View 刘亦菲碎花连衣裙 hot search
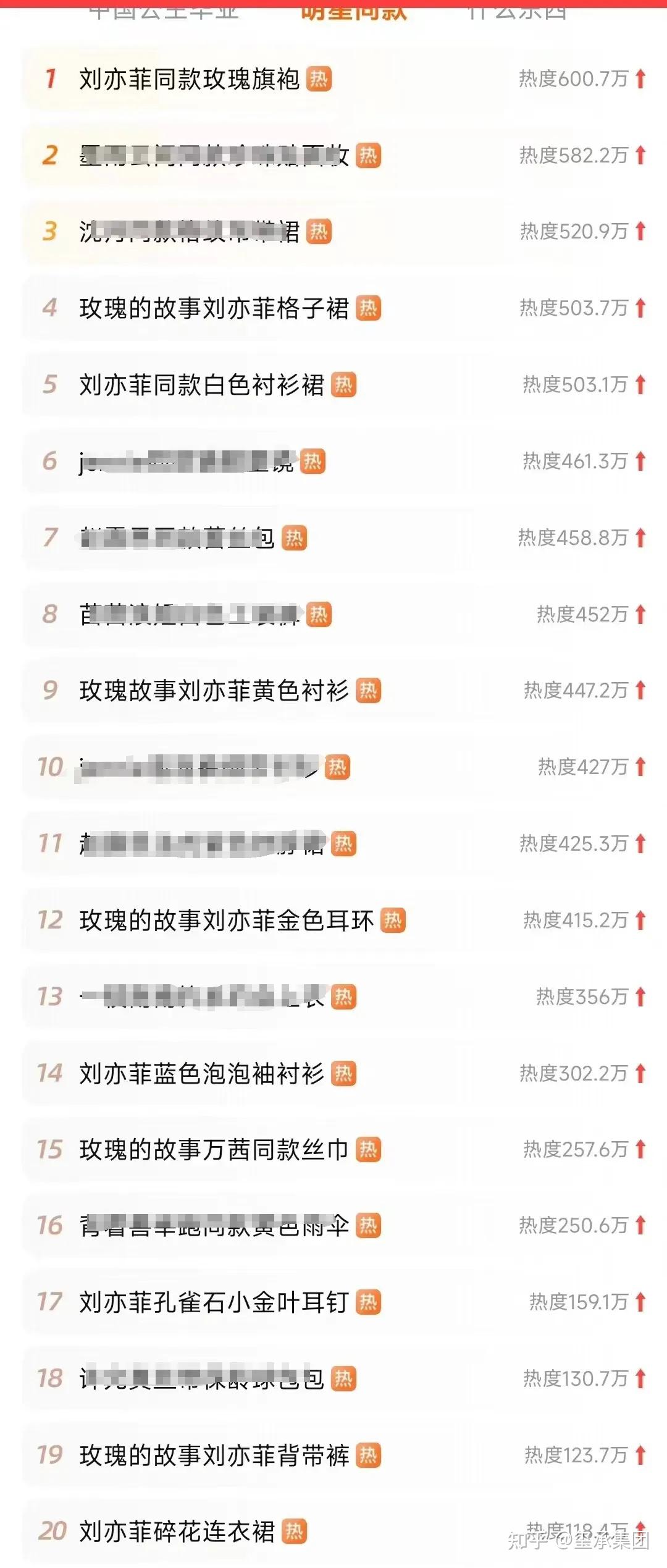 [x=177, y=1532]
